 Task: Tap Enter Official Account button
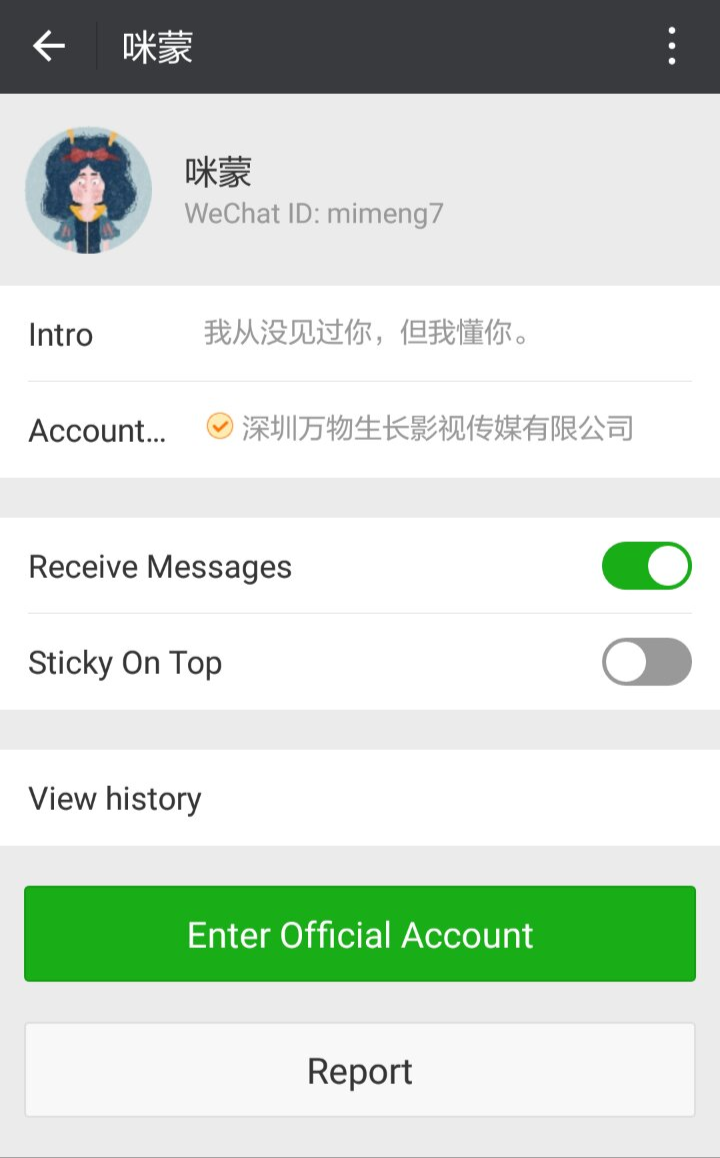[360, 934]
